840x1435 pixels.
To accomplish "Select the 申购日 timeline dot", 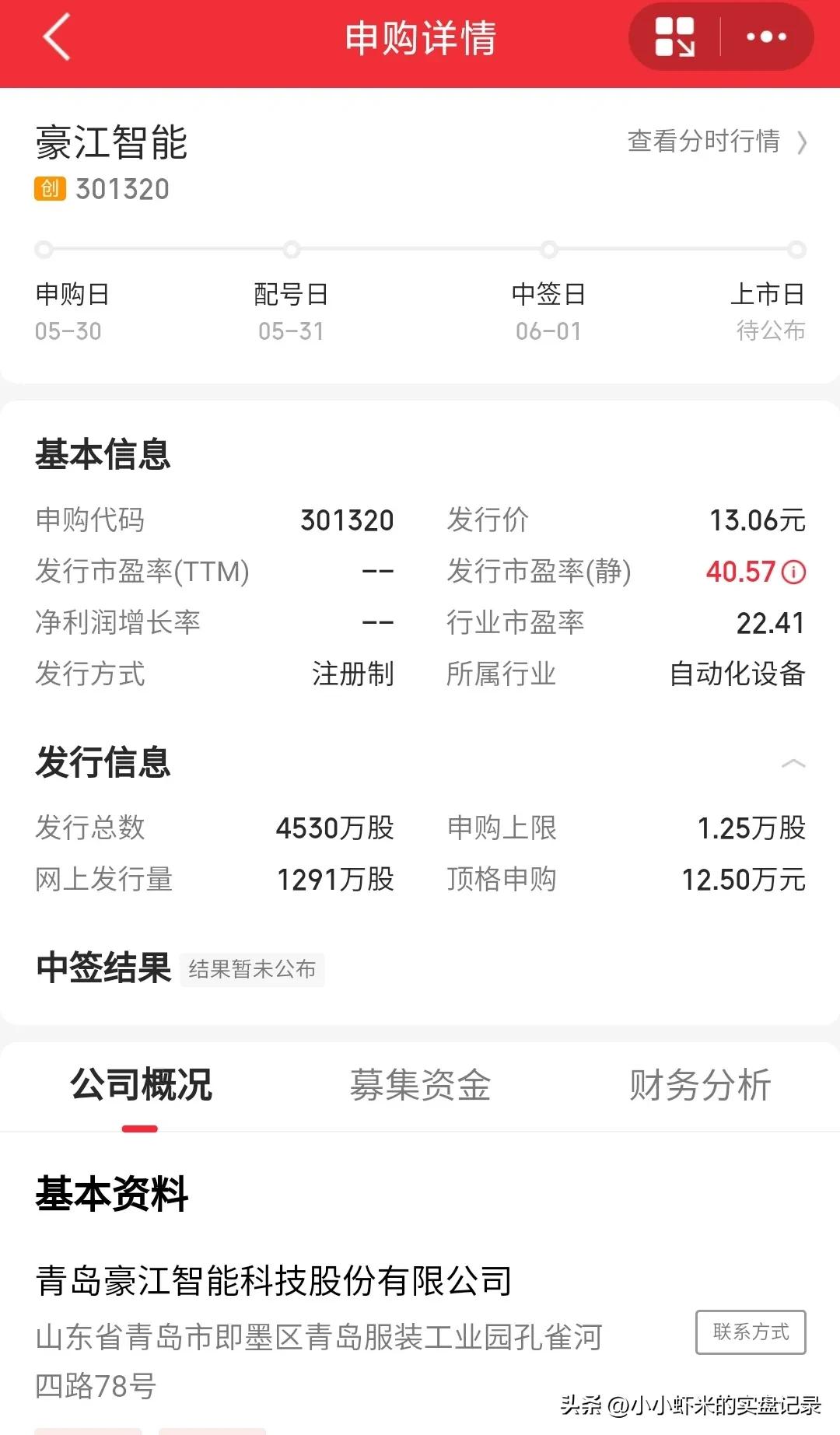I will [x=43, y=250].
